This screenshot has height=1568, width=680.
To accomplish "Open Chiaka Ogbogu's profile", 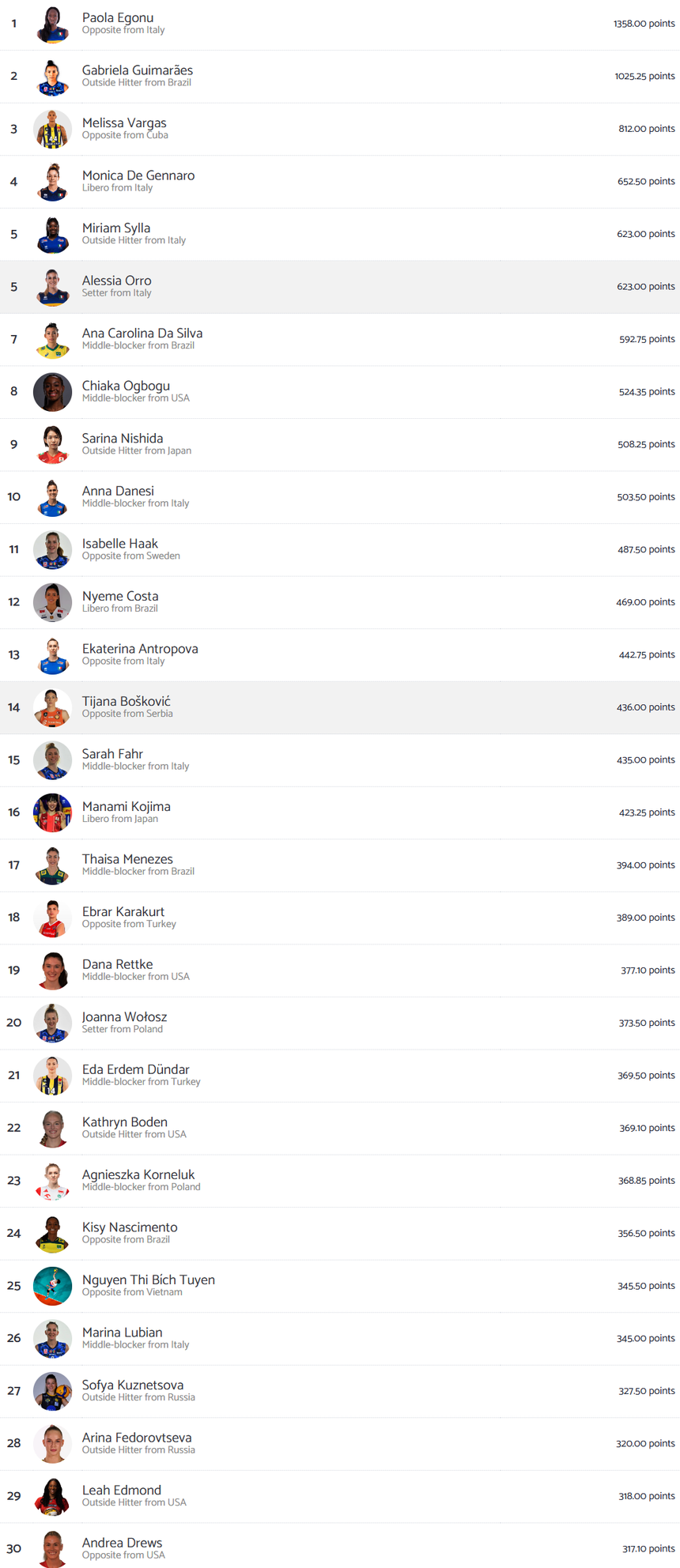I will click(126, 386).
